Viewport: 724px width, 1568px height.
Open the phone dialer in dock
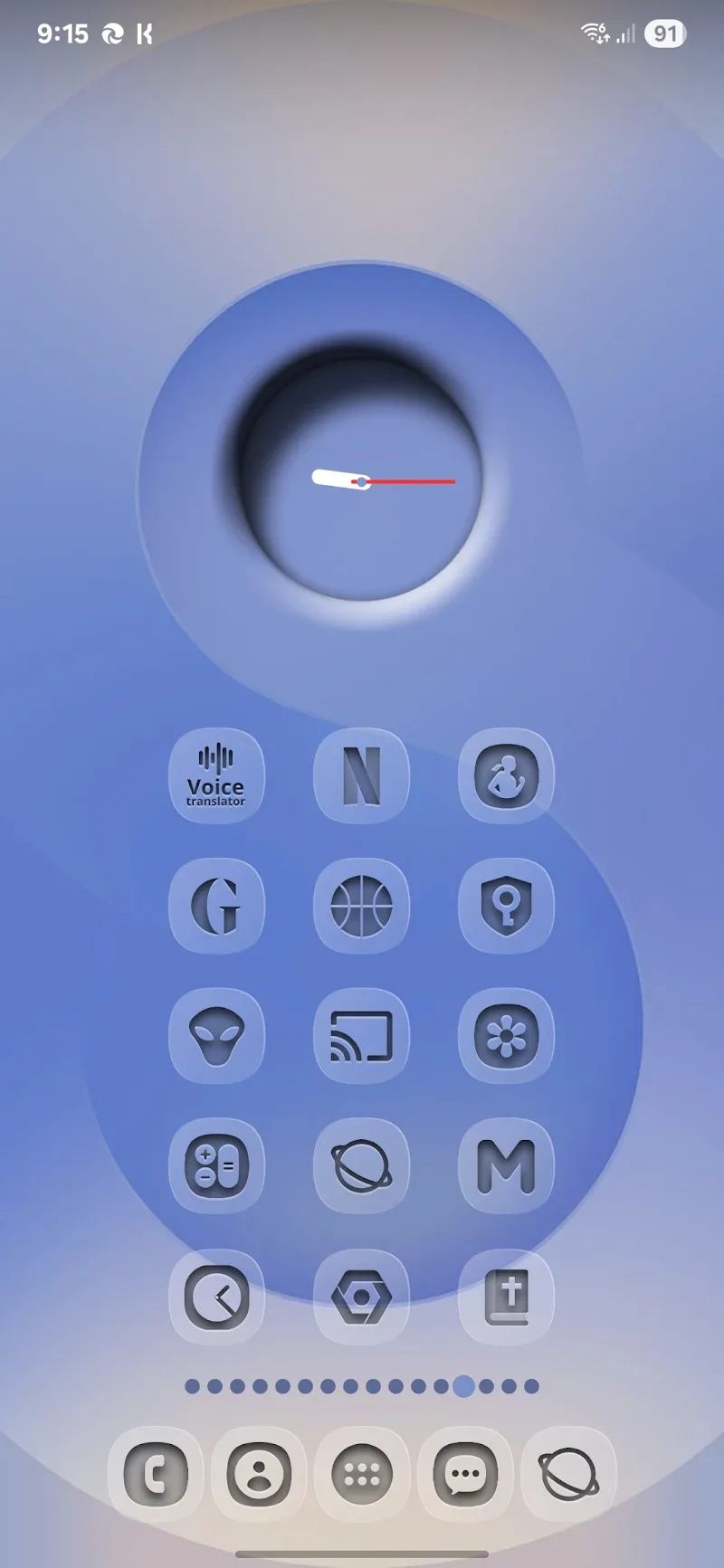pos(156,1474)
